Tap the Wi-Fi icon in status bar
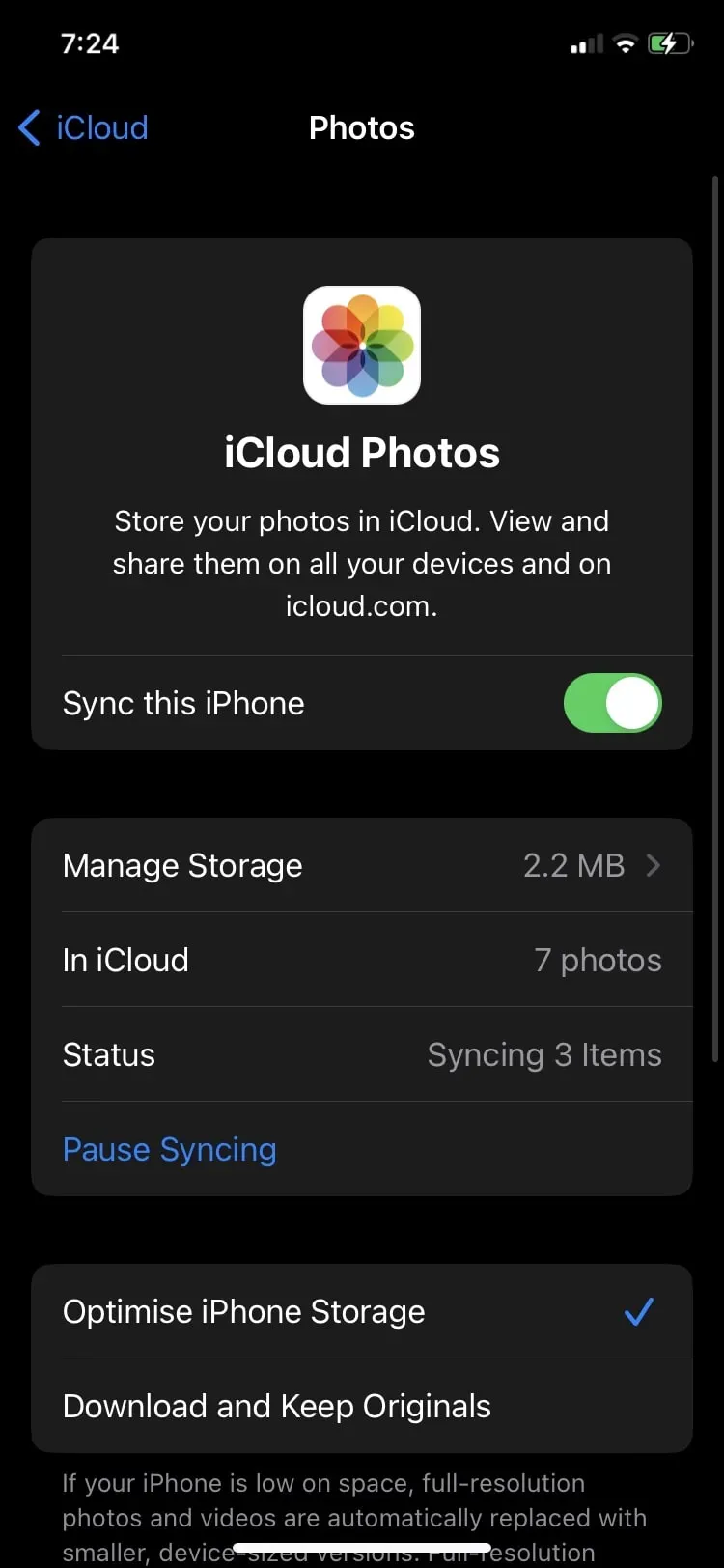 point(625,42)
